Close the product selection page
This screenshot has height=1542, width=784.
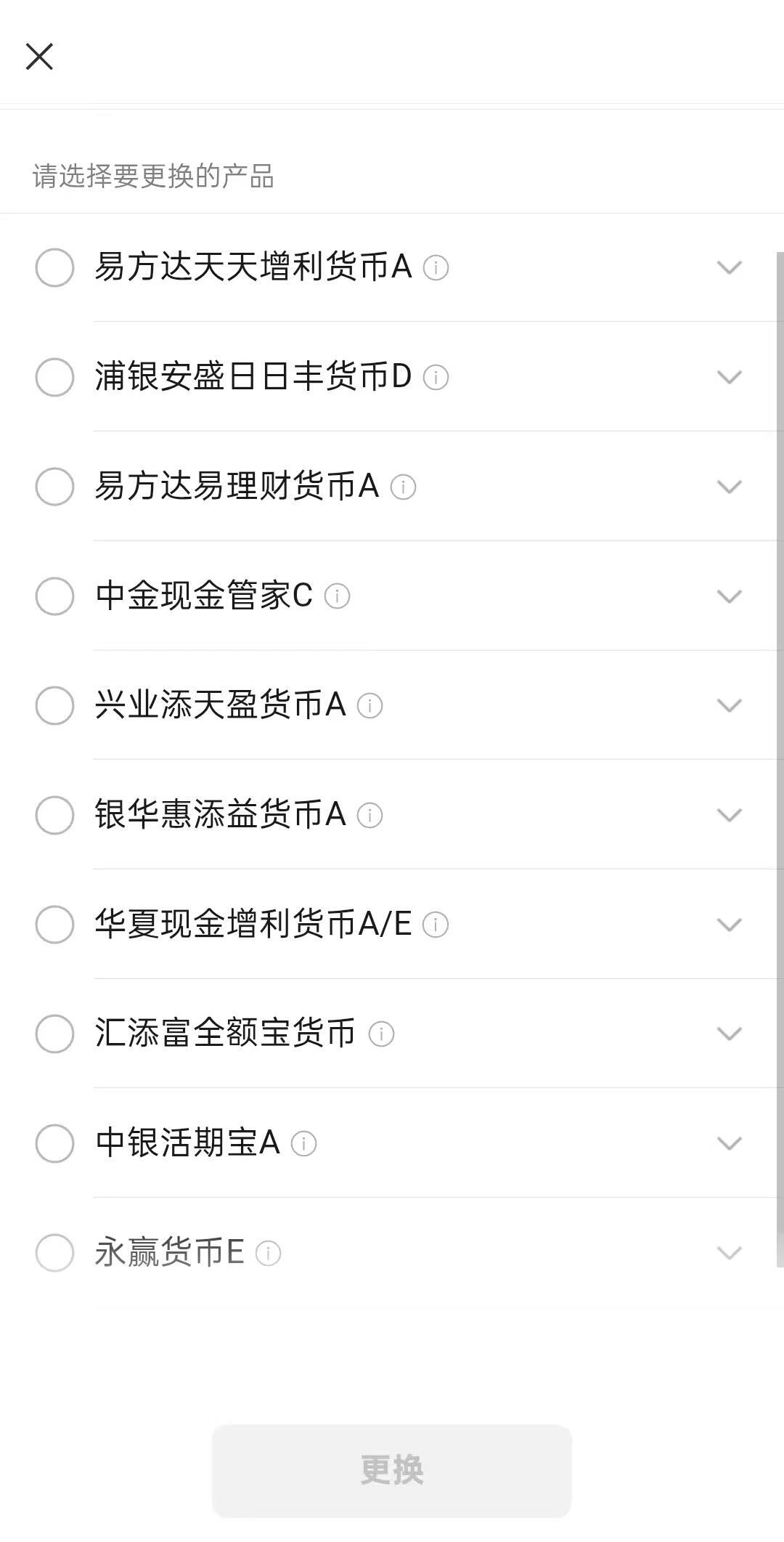tap(39, 56)
